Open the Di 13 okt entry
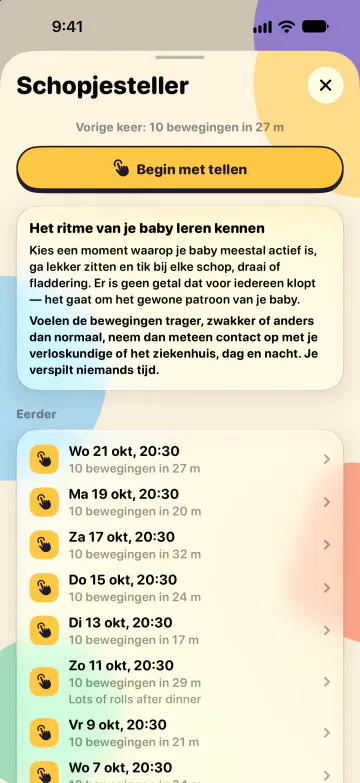The height and width of the screenshot is (783, 360). pyautogui.click(x=180, y=631)
